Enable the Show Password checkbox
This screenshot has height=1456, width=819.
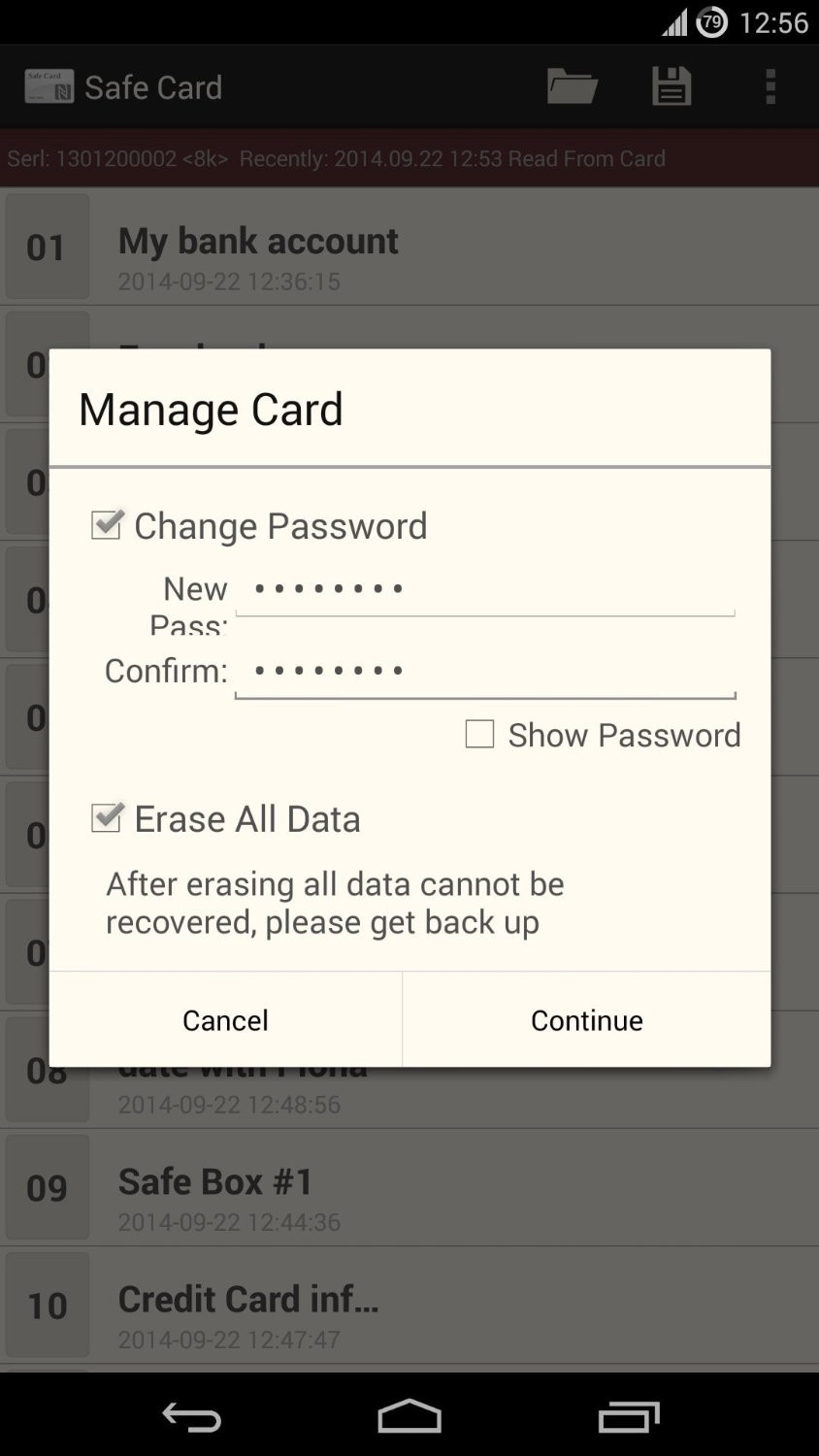(x=479, y=734)
